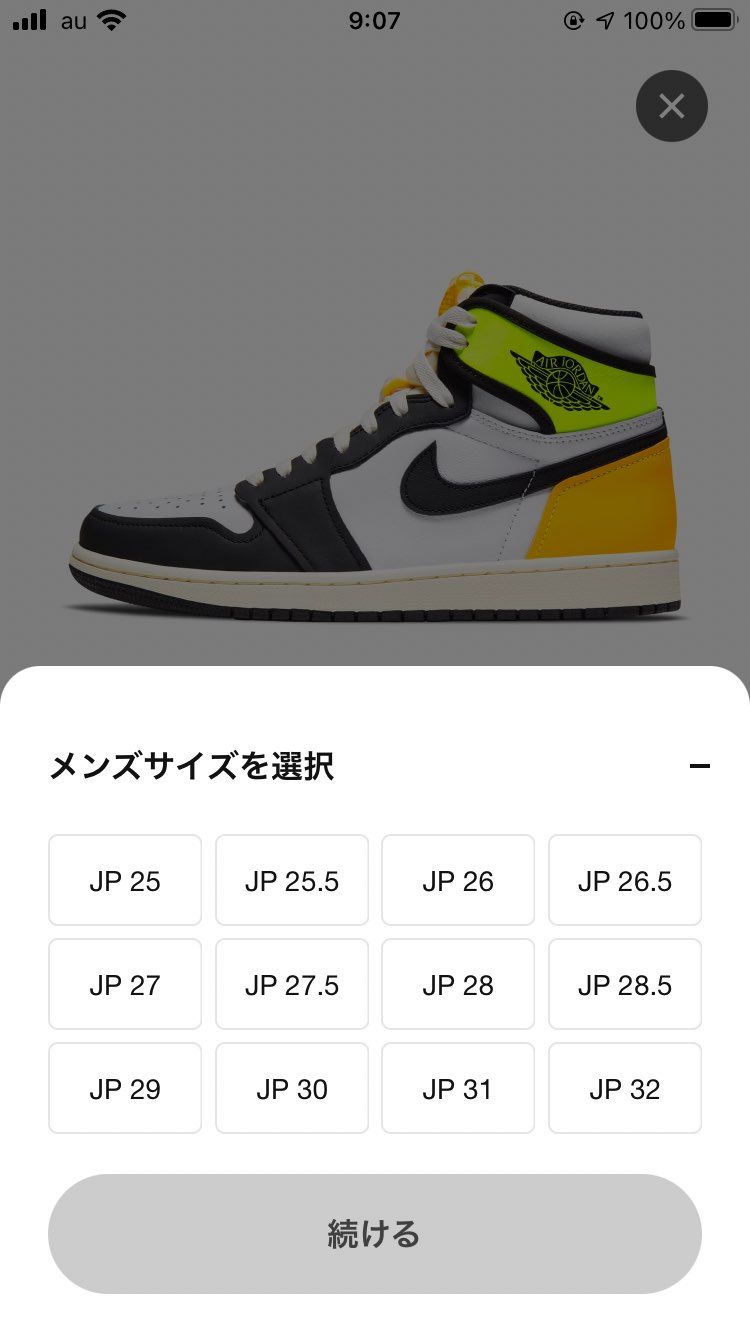Select size JP 28.5
This screenshot has height=1334, width=750.
pos(624,983)
